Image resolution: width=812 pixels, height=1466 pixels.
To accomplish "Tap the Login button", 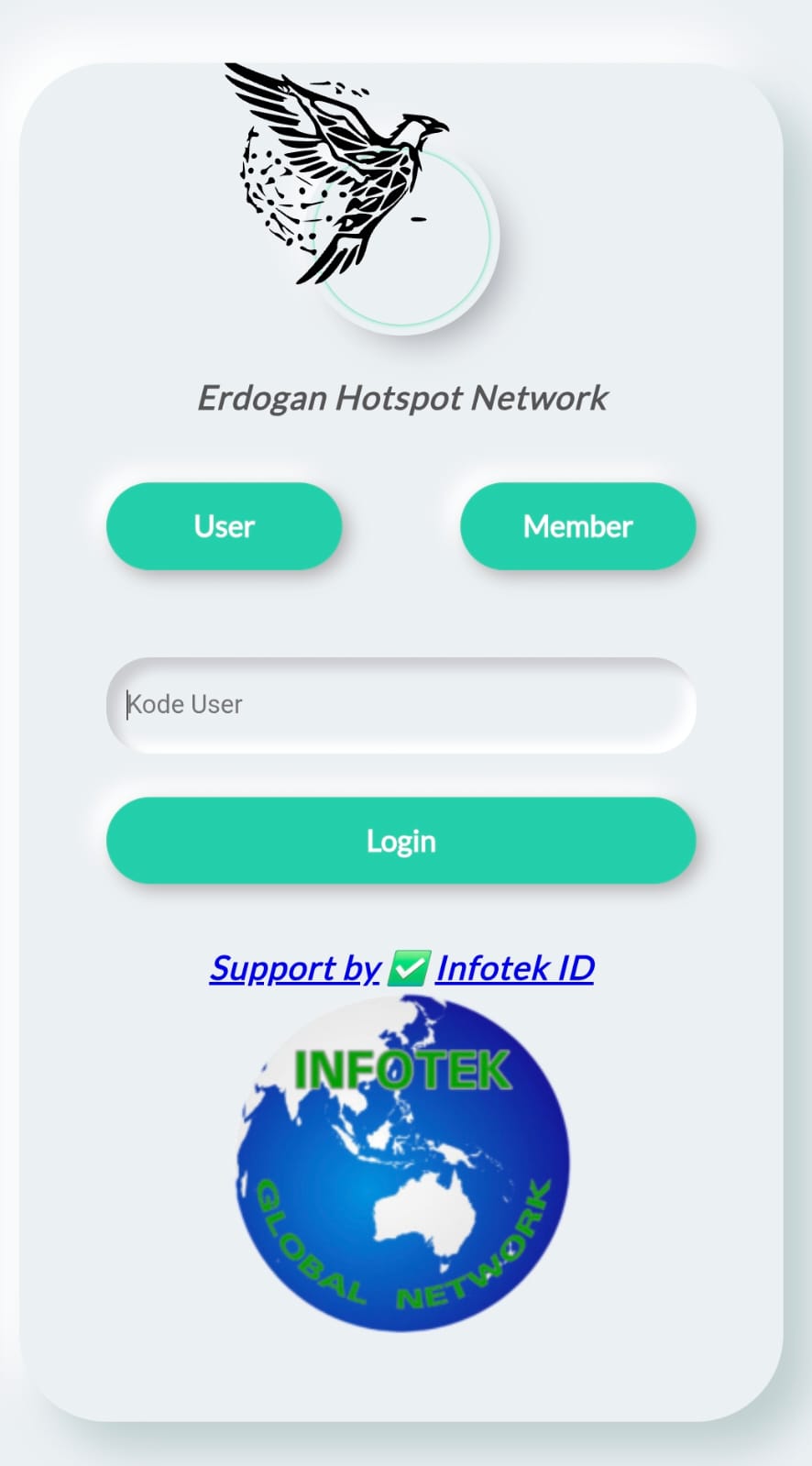I will pos(401,841).
